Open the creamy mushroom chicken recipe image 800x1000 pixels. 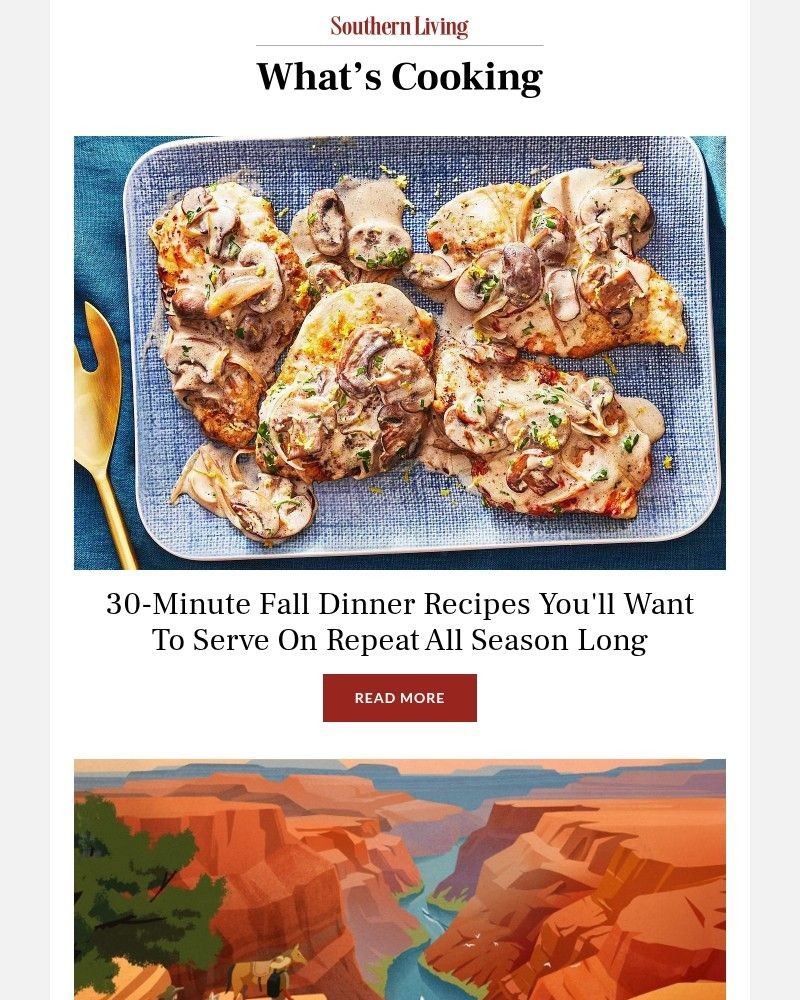tap(399, 352)
